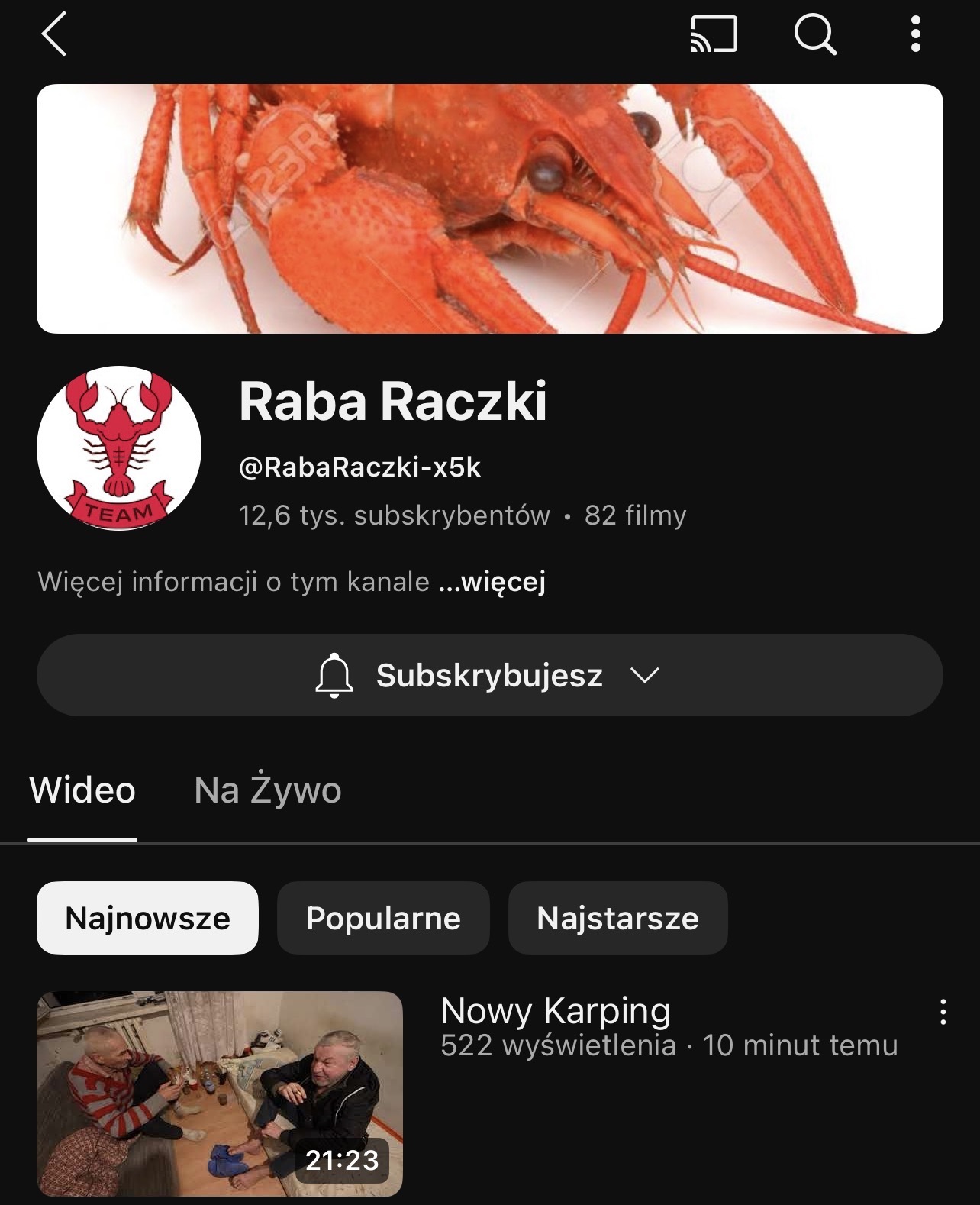Sort videos by Najstarsze
Image resolution: width=980 pixels, height=1205 pixels.
pyautogui.click(x=617, y=918)
